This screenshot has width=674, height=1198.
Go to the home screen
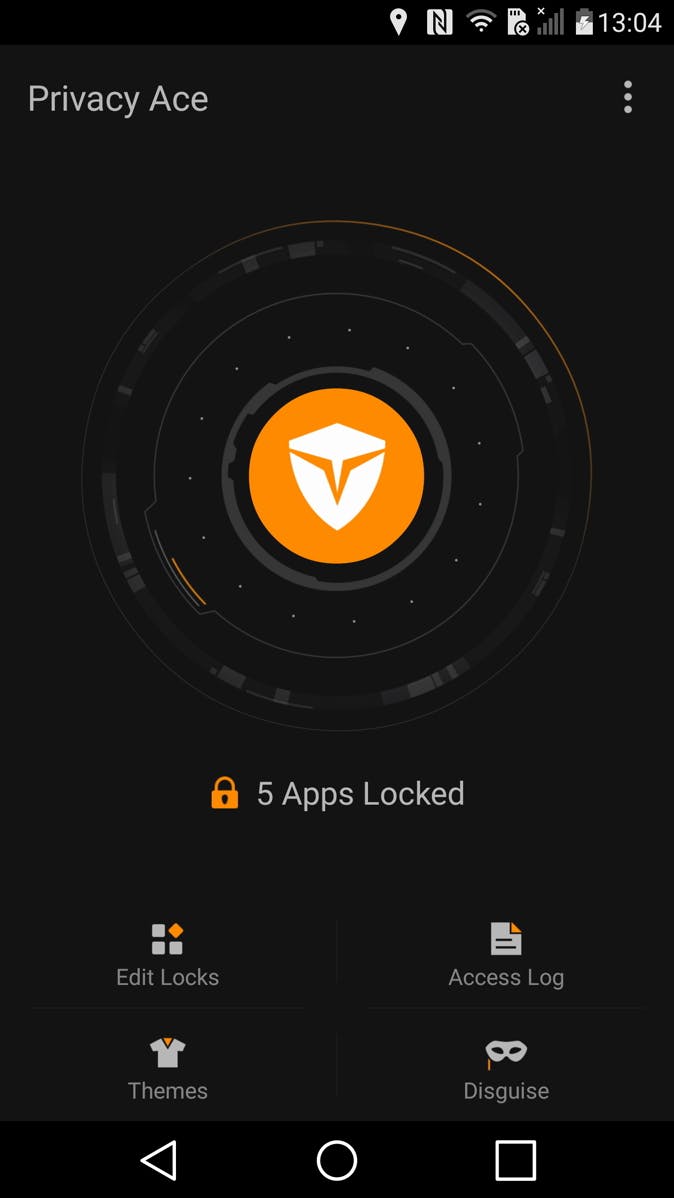click(337, 1160)
